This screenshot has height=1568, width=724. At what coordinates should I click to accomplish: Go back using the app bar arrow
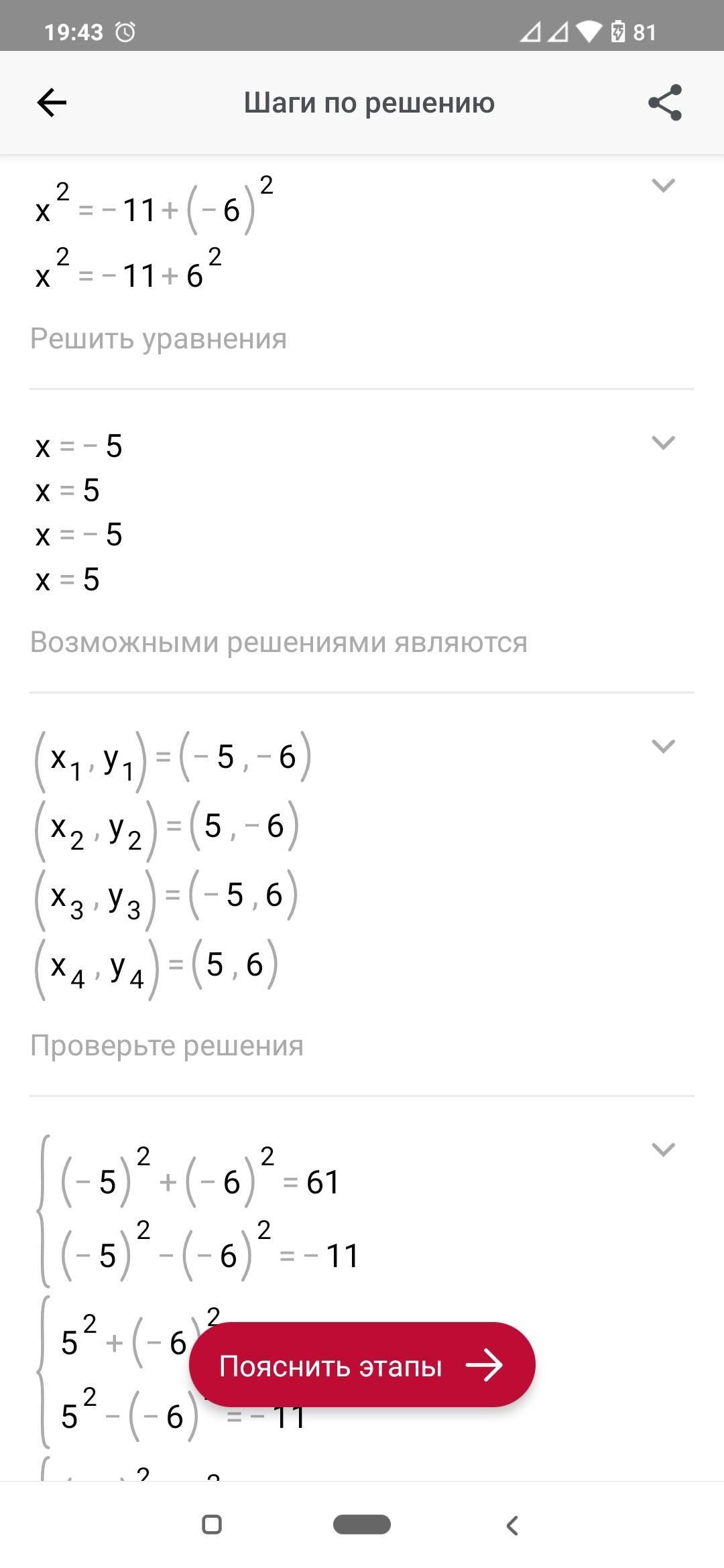pyautogui.click(x=52, y=103)
